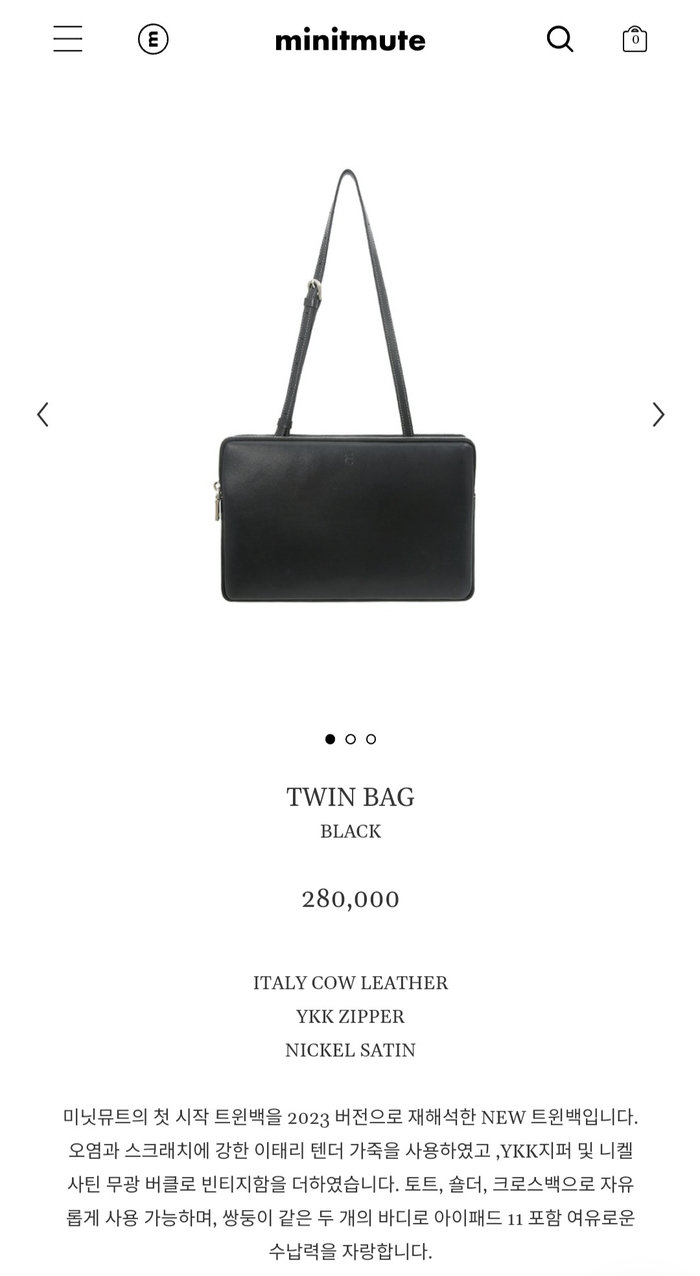Show the next product image

click(658, 414)
